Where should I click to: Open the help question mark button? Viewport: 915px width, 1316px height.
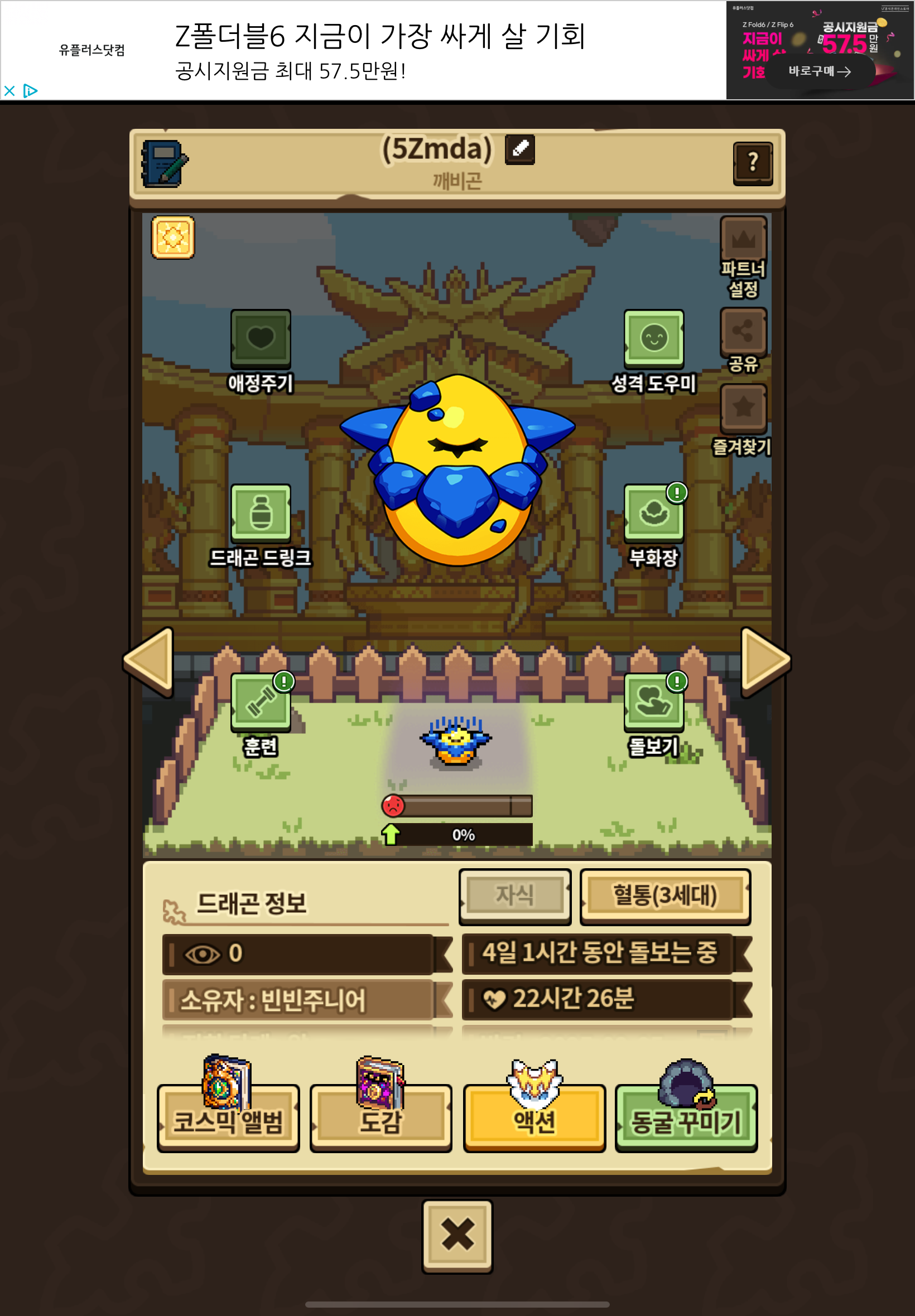tap(752, 163)
